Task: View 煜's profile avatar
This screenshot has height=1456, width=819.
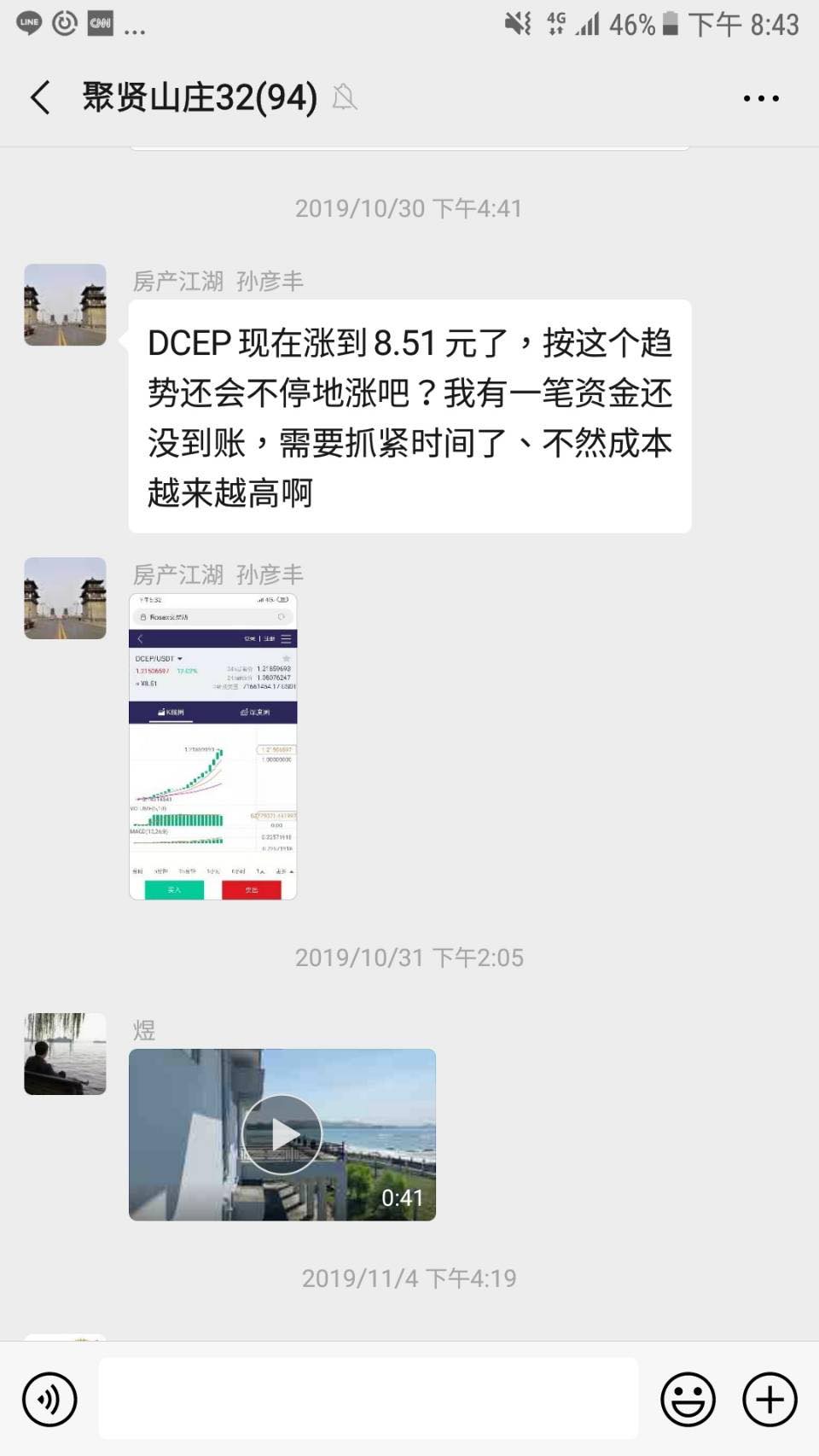Action: tap(65, 1053)
